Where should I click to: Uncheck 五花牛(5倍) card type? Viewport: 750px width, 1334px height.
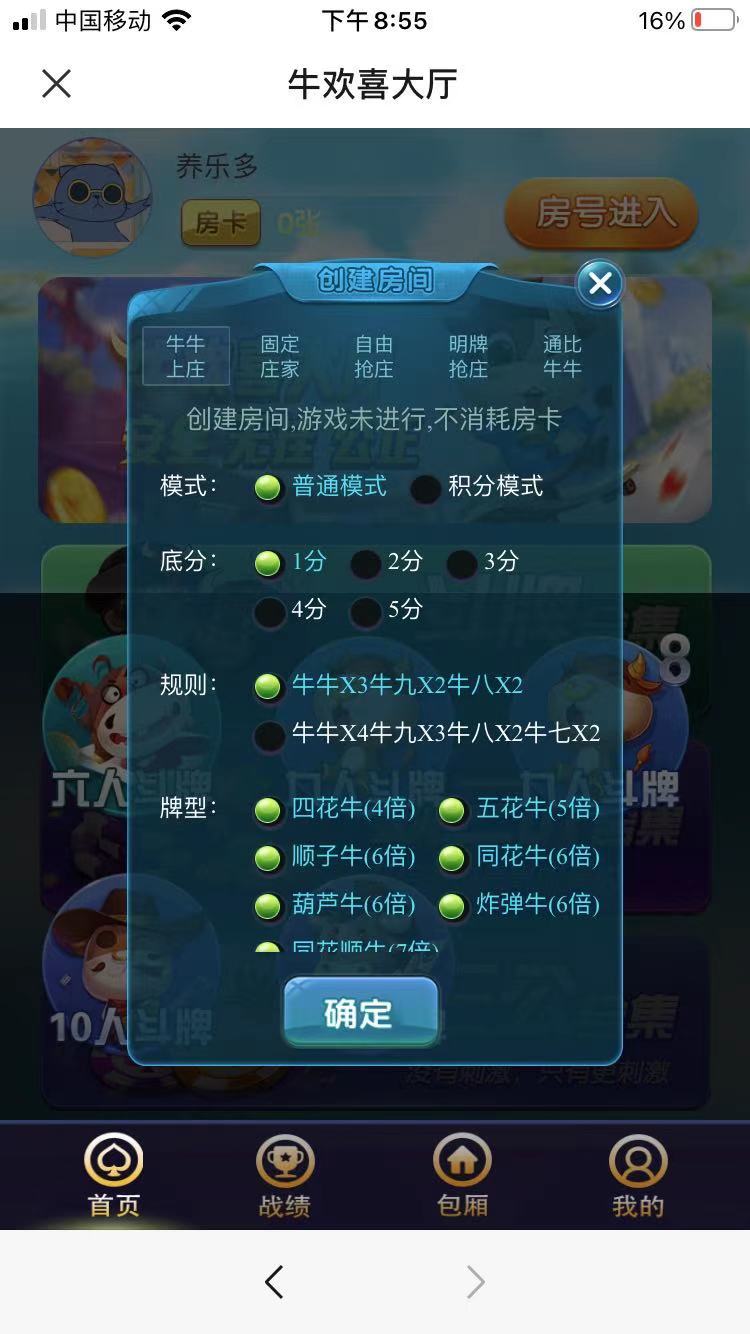point(452,810)
